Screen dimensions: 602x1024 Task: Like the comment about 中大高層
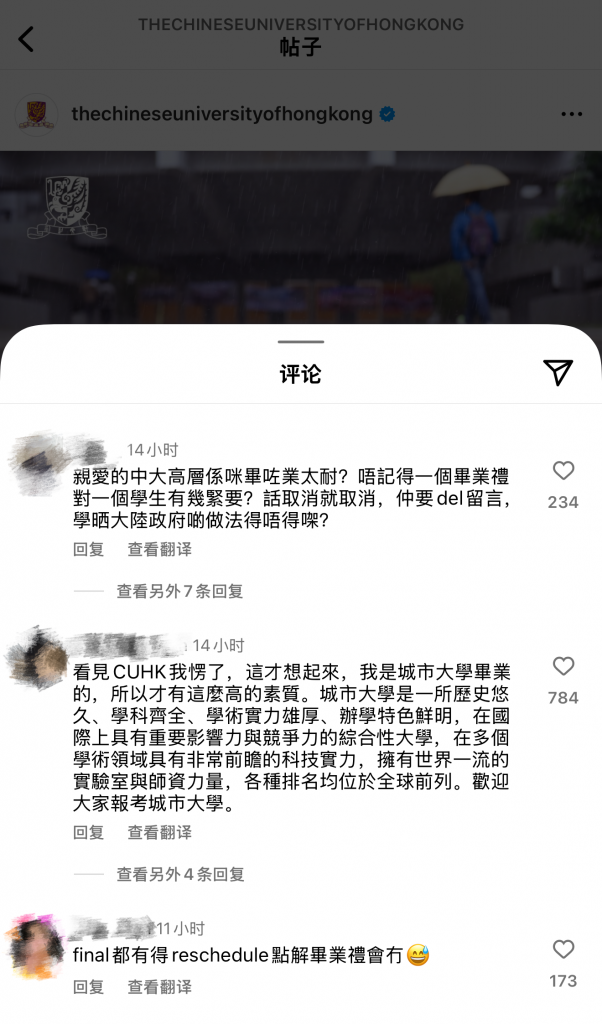[x=563, y=471]
